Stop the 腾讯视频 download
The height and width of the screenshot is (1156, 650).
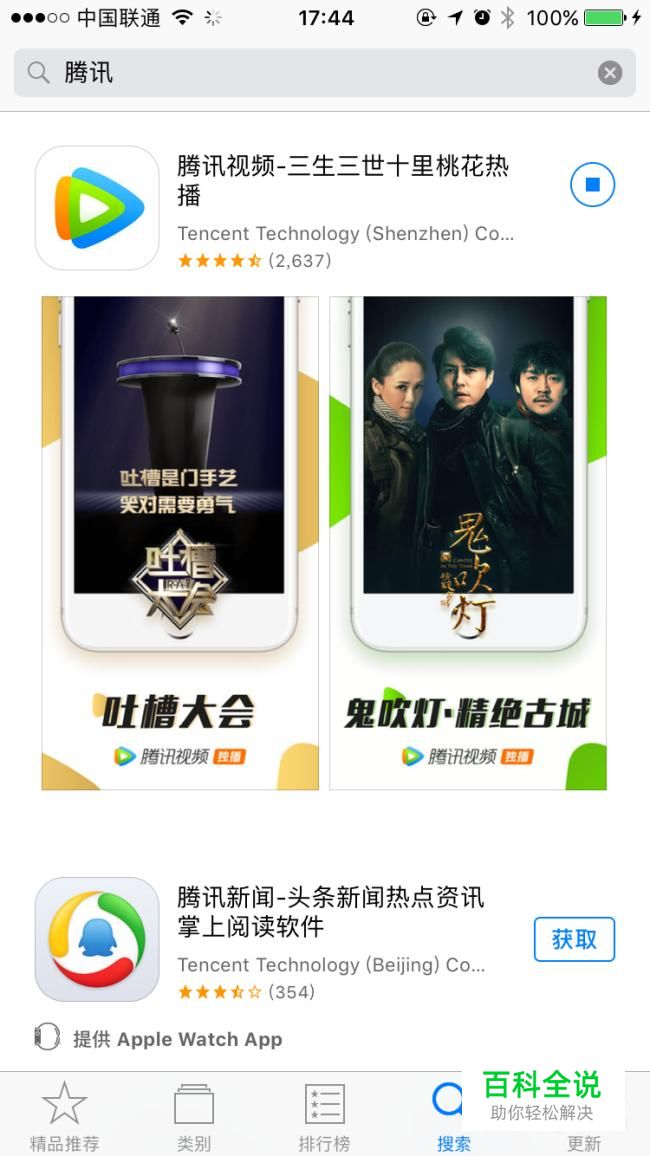[x=592, y=185]
